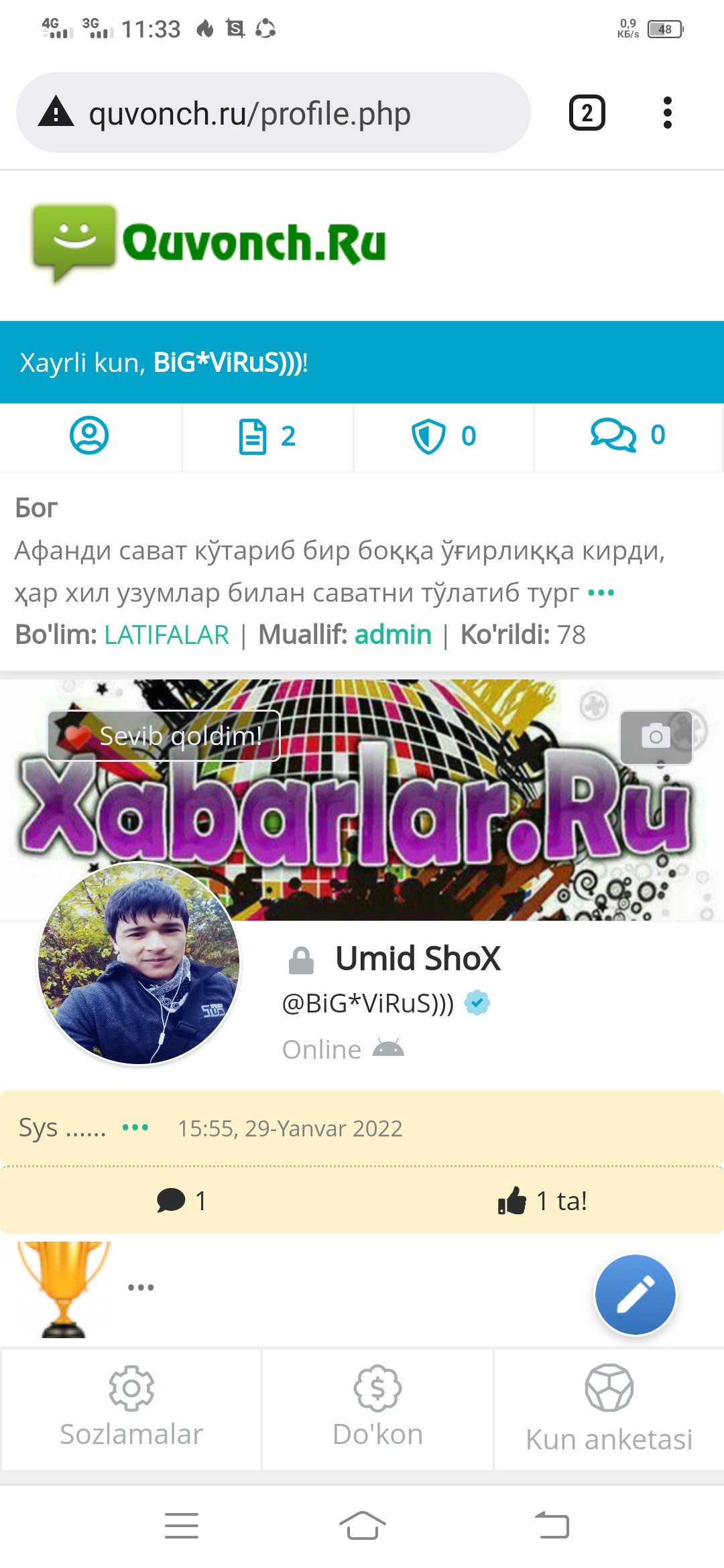Open Umid ShoX's profile picture
Viewport: 724px width, 1568px height.
click(139, 964)
